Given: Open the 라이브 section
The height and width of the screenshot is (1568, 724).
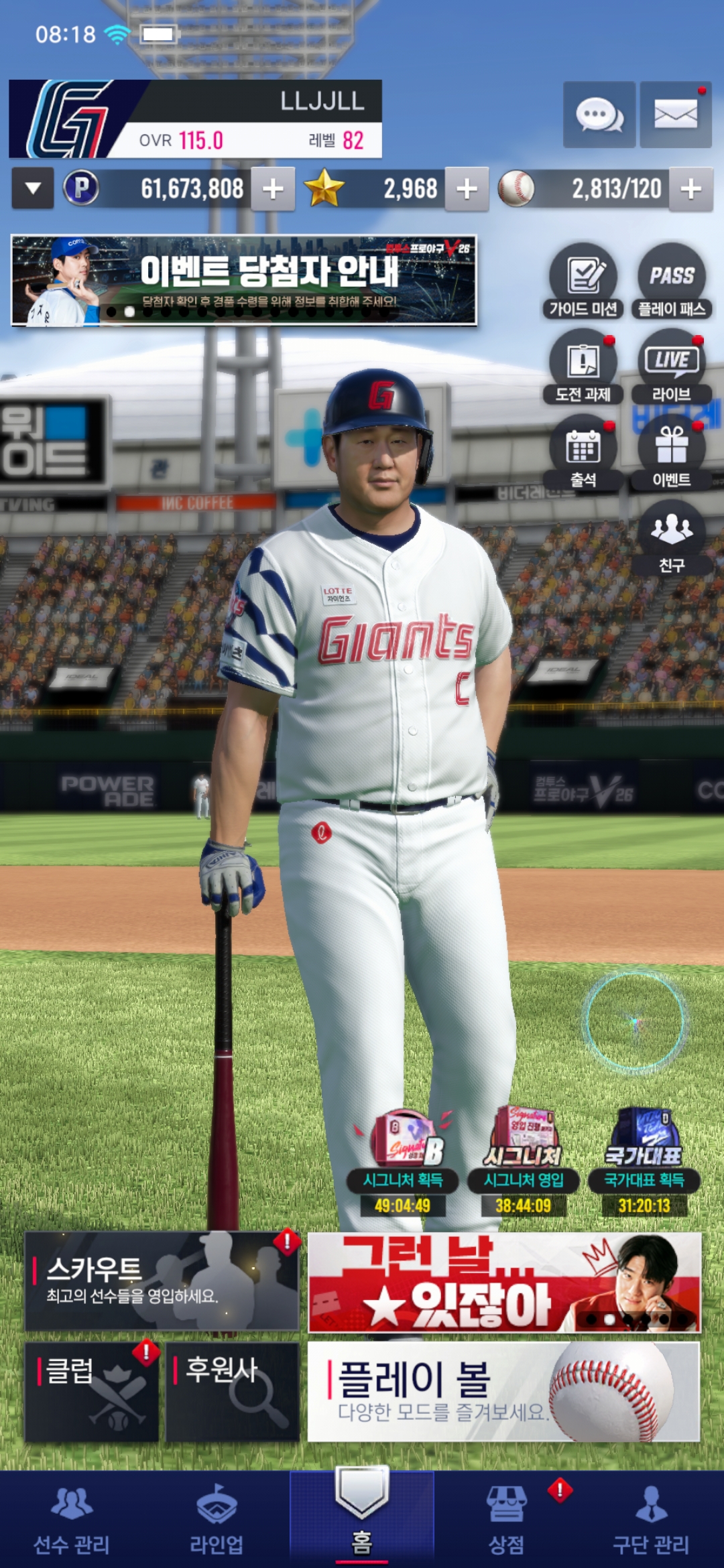Looking at the screenshot, I should 671,366.
